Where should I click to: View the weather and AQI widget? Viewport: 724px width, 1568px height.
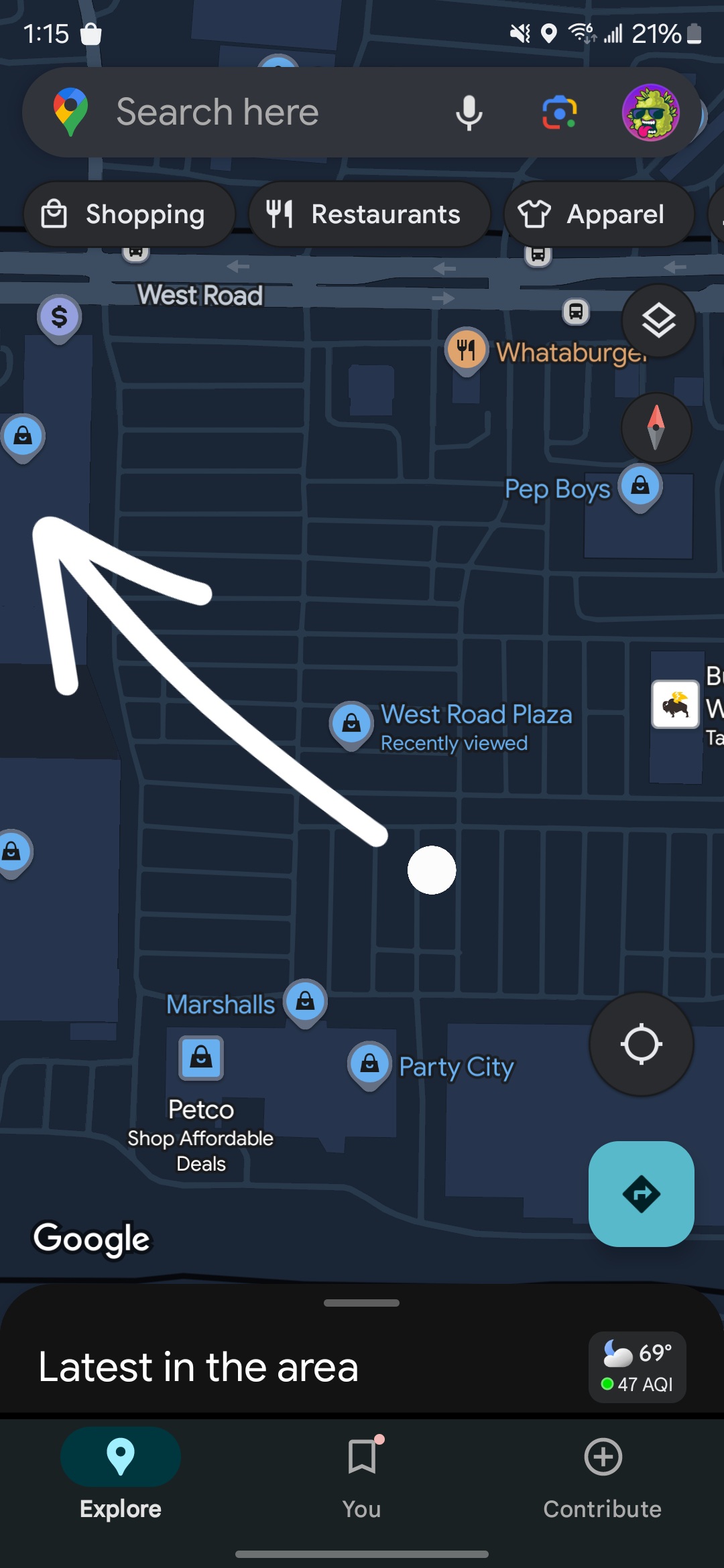tap(637, 1367)
